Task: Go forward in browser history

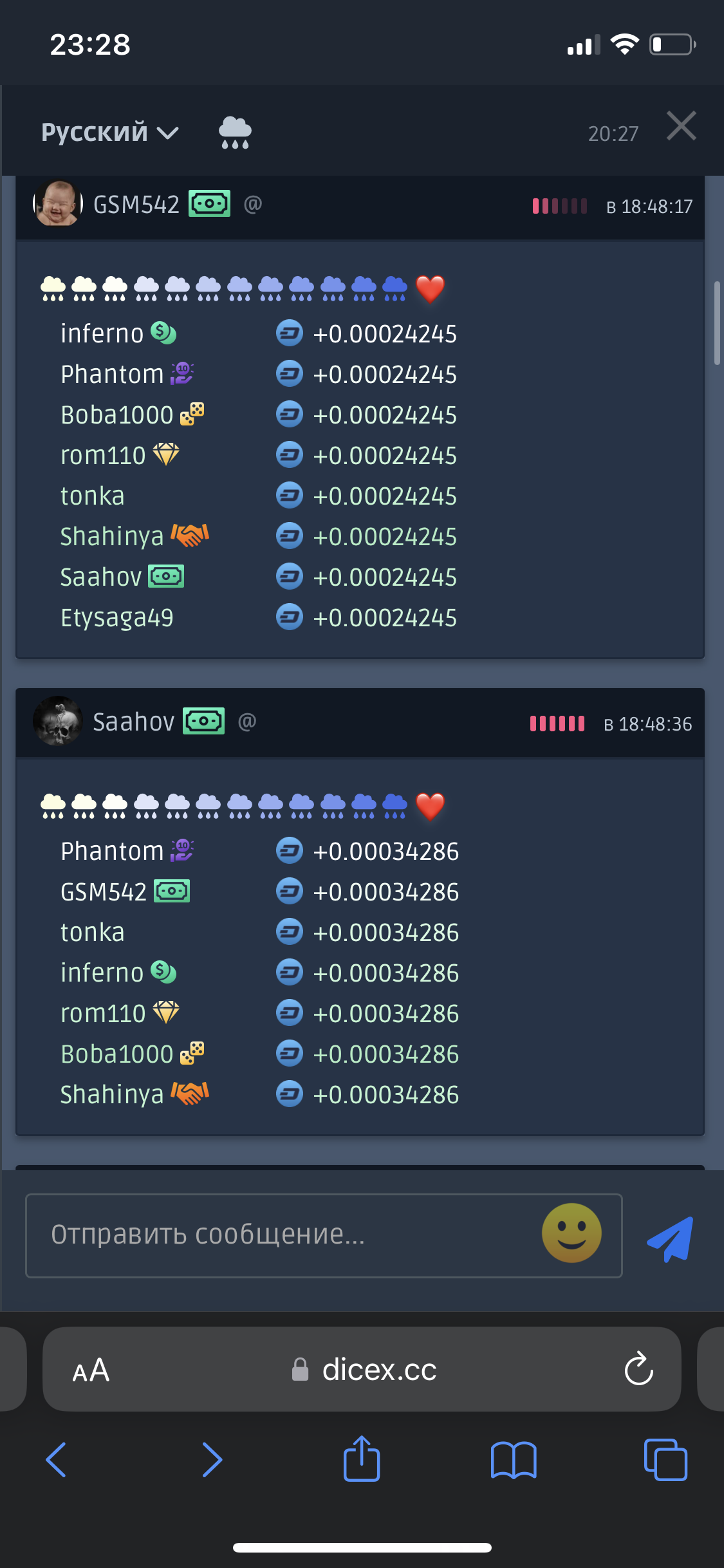Action: point(212,1460)
